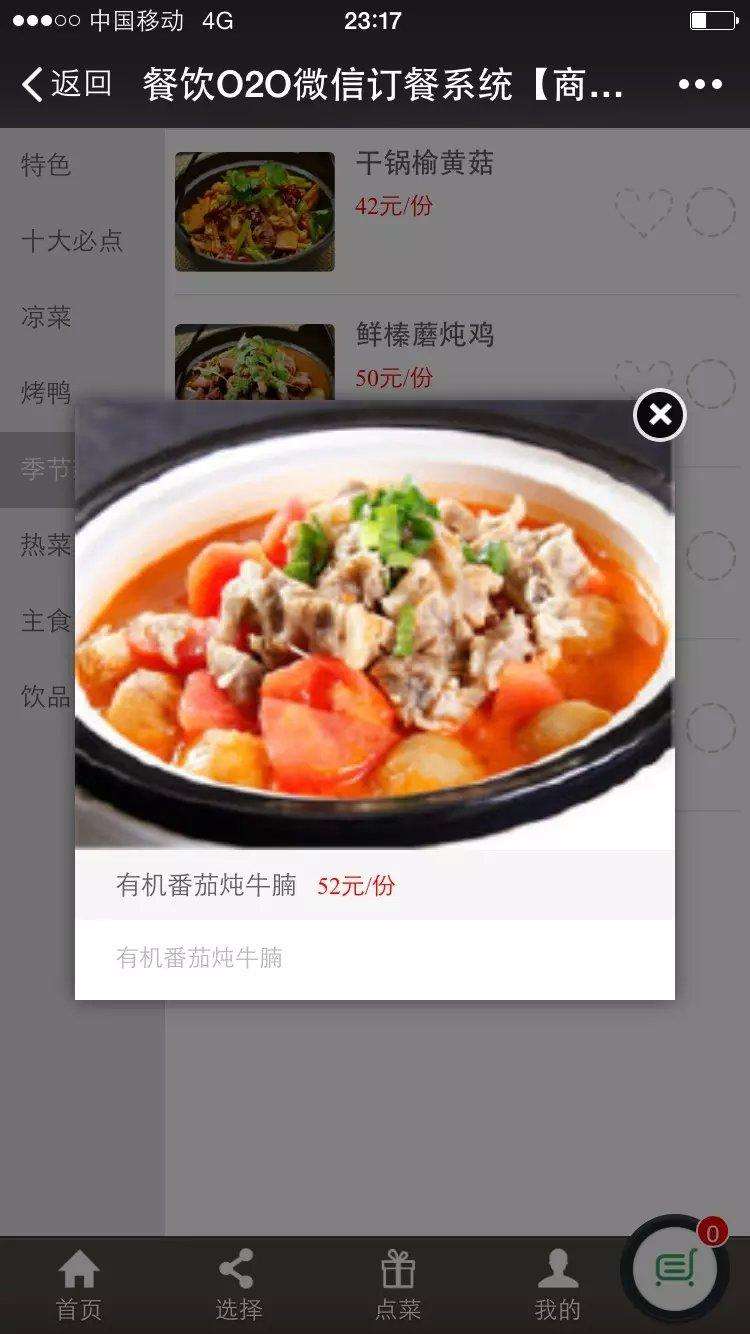Open the 我的 tab
This screenshot has width=750, height=1334.
pos(557,1285)
